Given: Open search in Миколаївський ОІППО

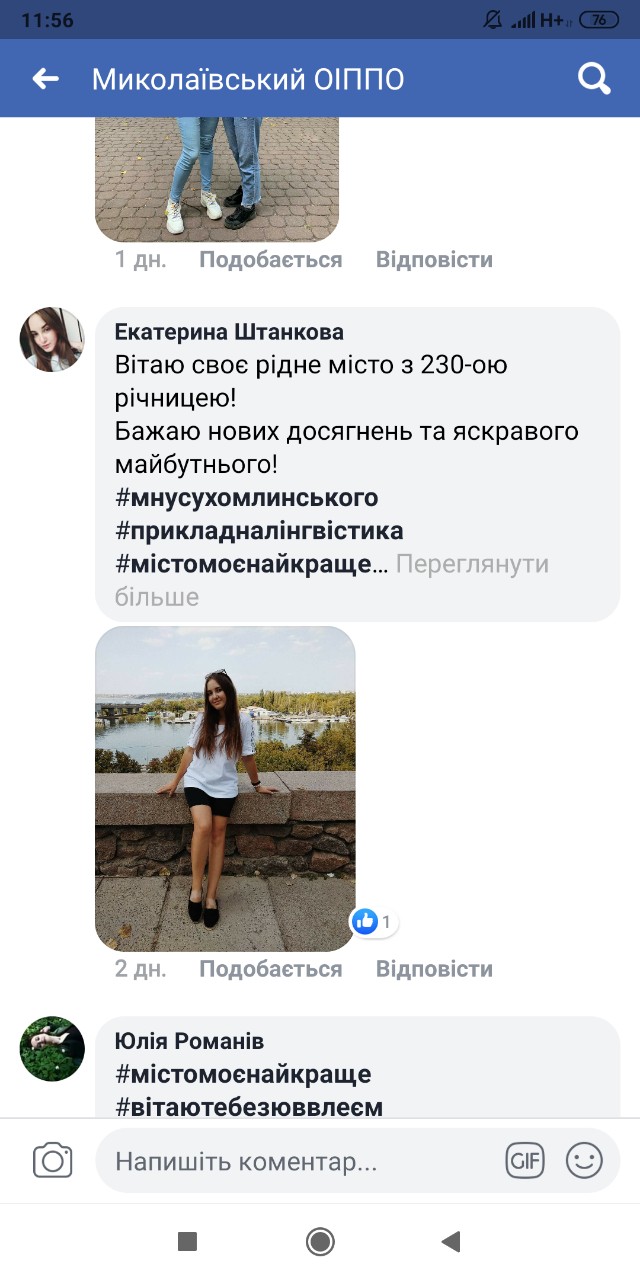Looking at the screenshot, I should click(x=594, y=79).
